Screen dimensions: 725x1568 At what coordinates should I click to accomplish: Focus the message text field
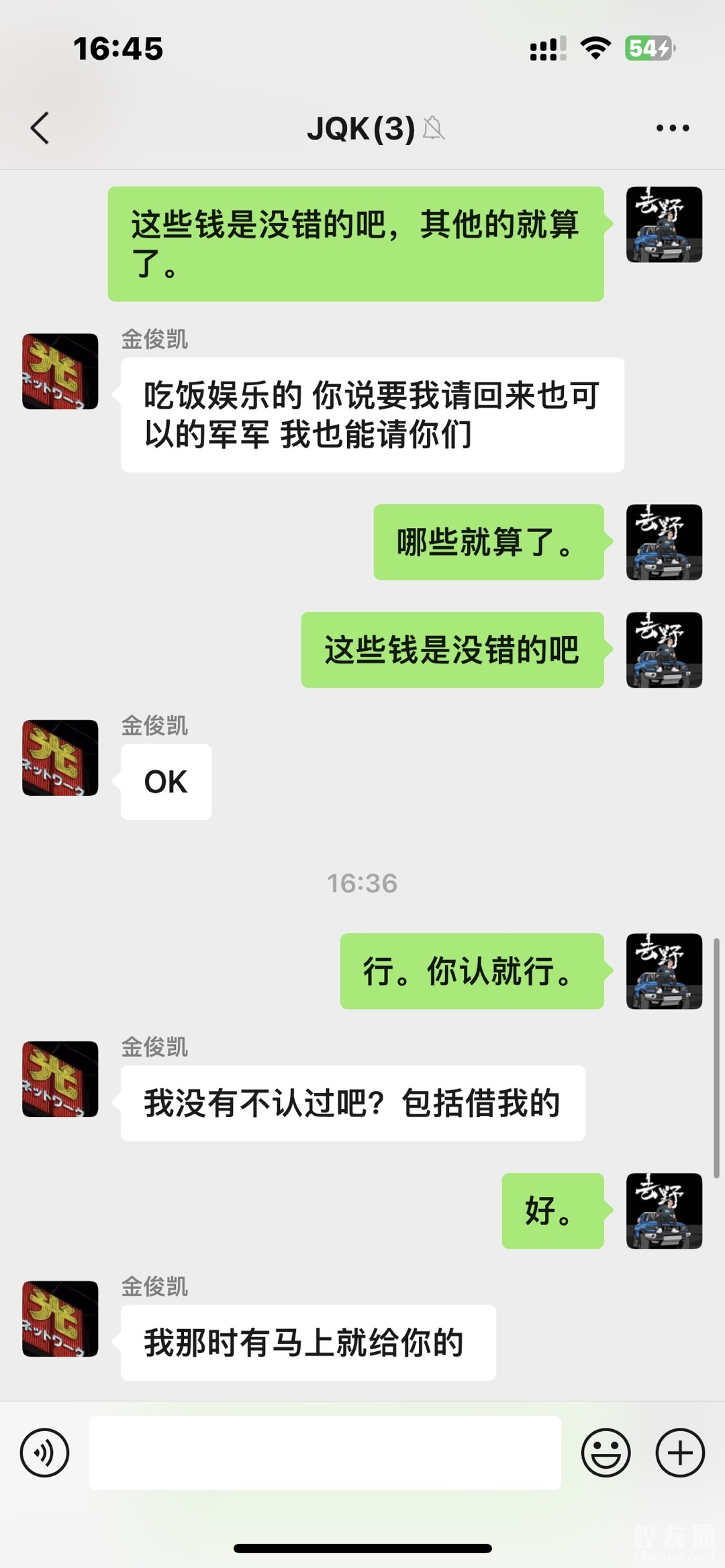pos(325,1453)
